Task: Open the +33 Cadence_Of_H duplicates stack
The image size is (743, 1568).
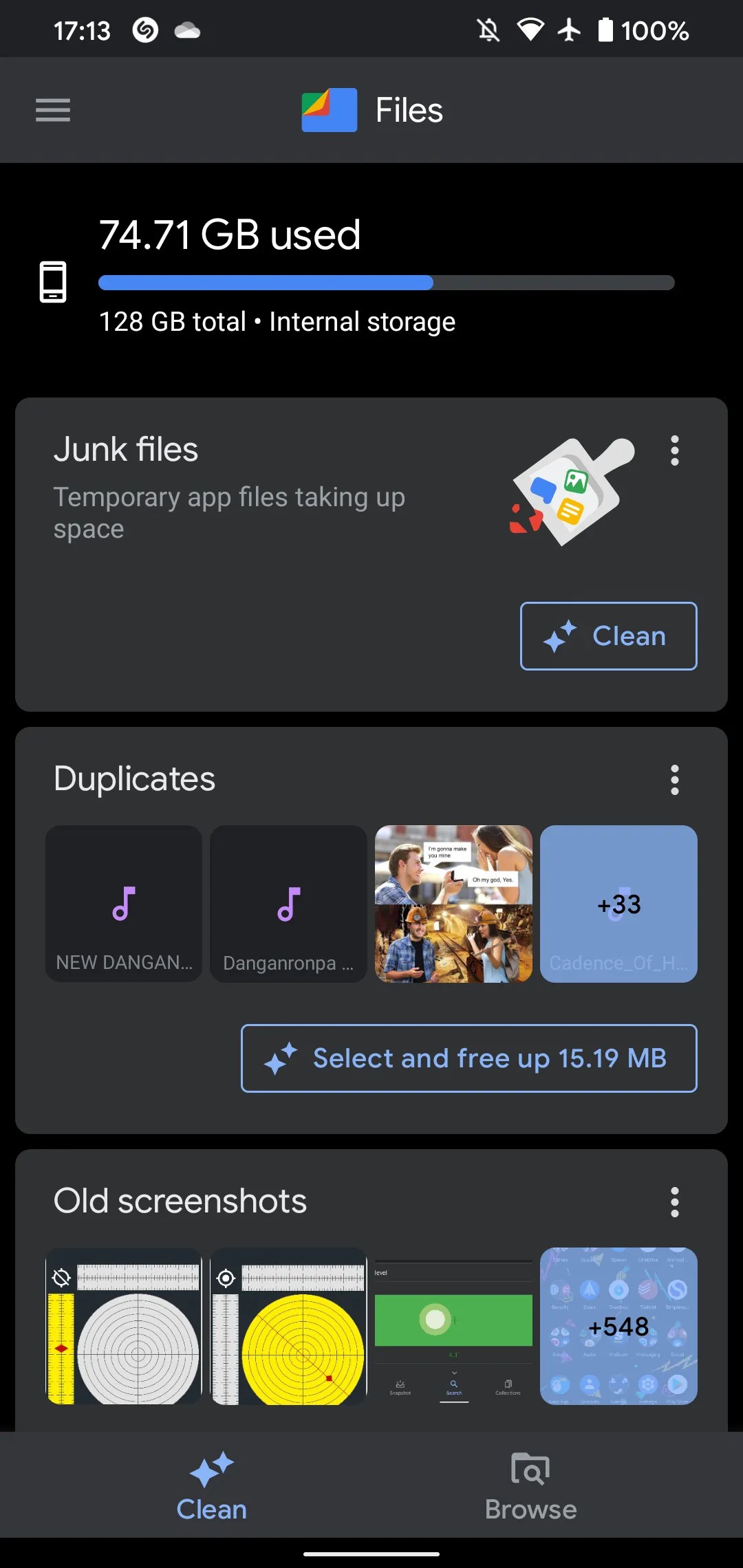Action: coord(618,904)
